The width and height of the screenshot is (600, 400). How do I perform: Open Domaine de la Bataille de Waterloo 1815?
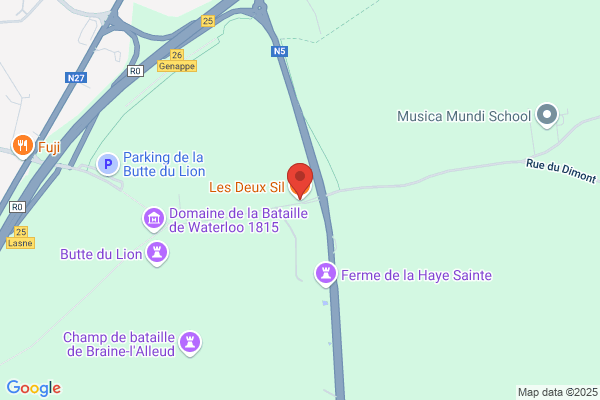point(154,219)
